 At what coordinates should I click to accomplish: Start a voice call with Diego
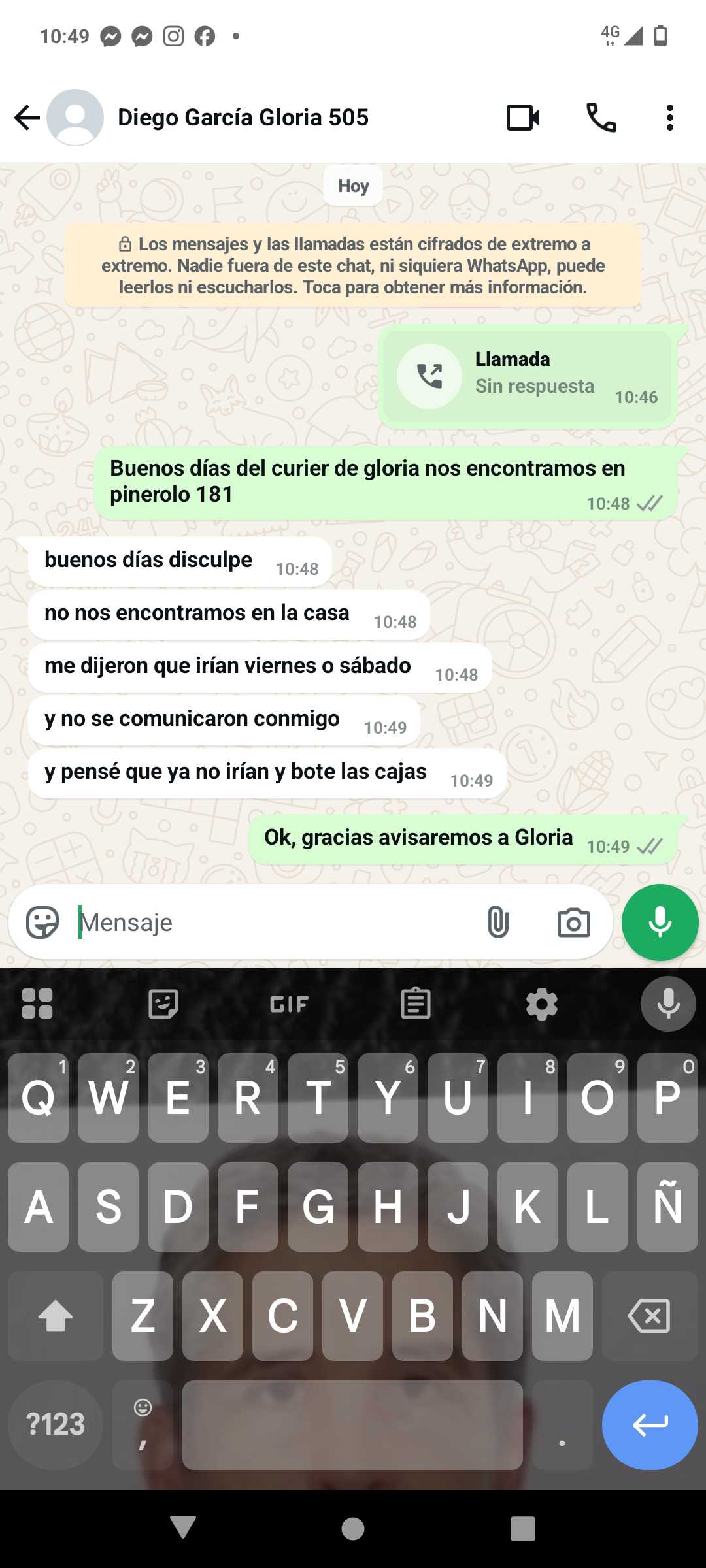coord(601,118)
